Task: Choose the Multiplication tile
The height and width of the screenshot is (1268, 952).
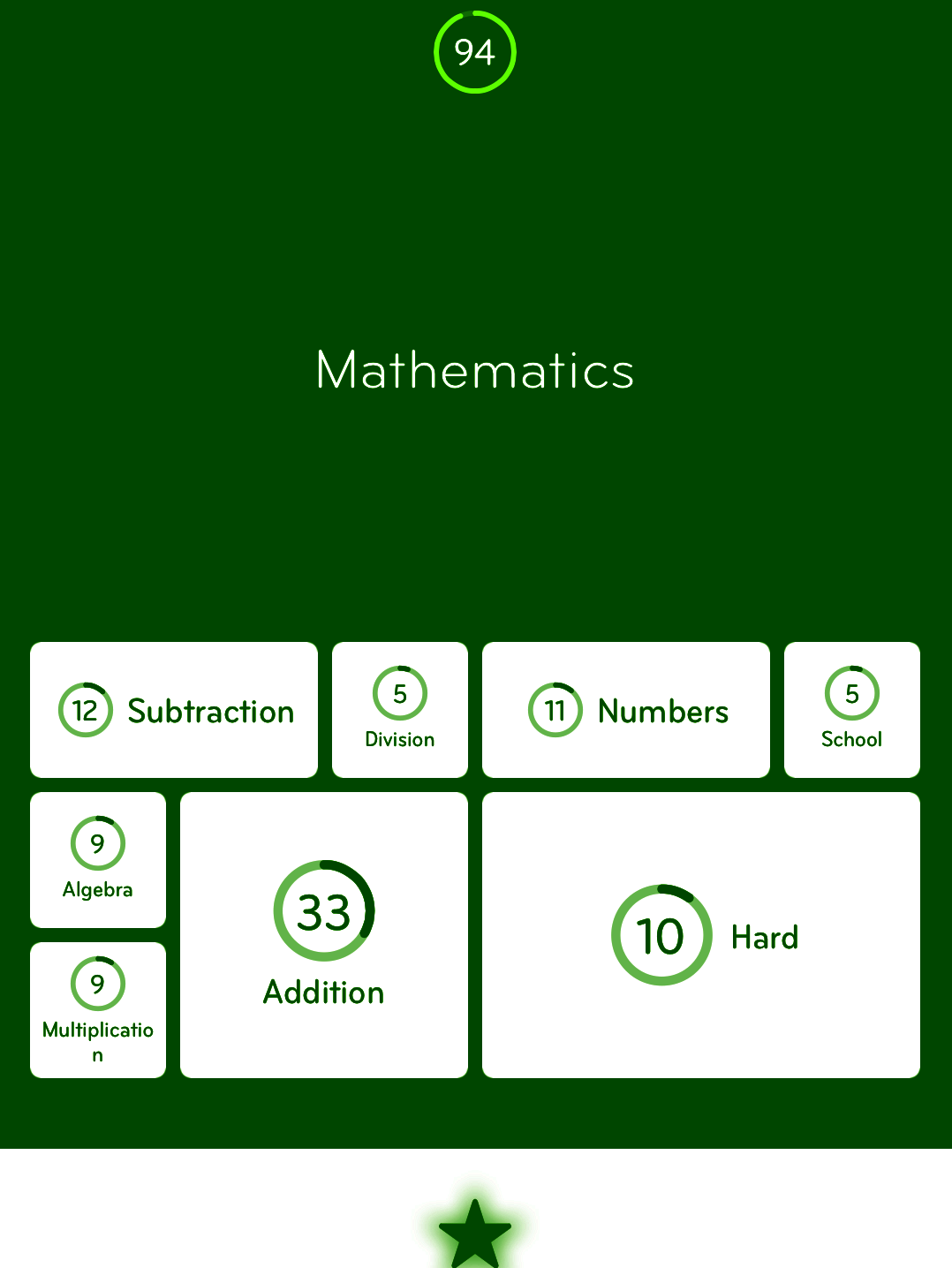Action: (x=98, y=1010)
